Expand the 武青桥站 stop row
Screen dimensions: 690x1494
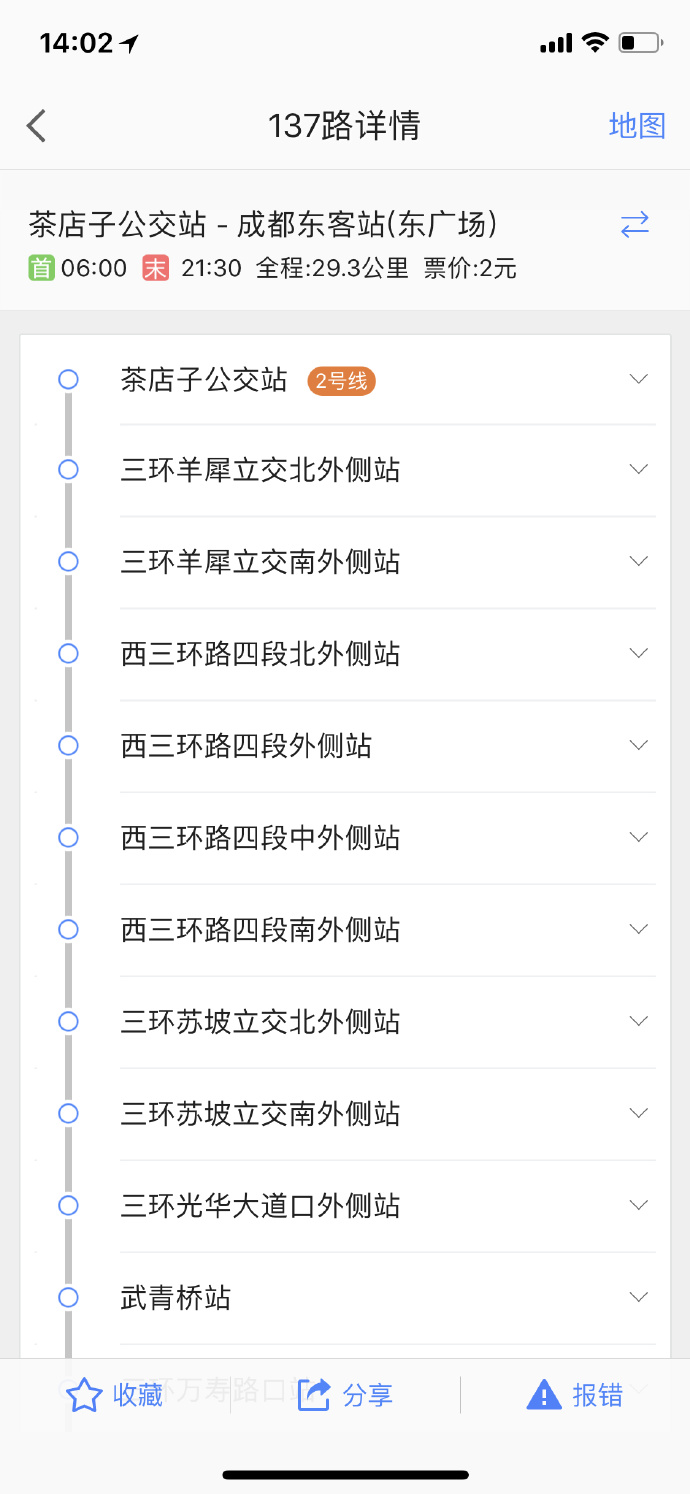pos(345,1298)
